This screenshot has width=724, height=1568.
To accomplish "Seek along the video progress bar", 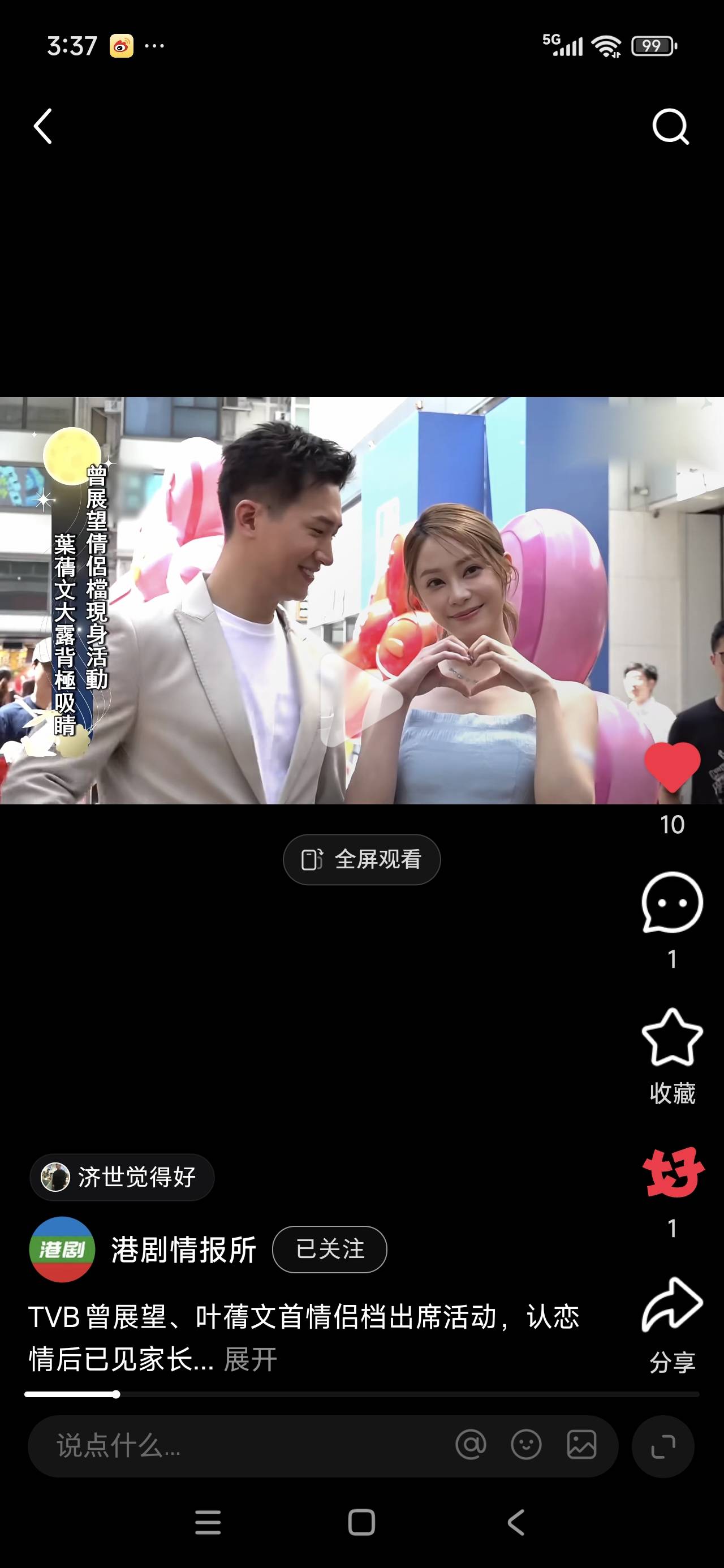I will click(x=361, y=1394).
